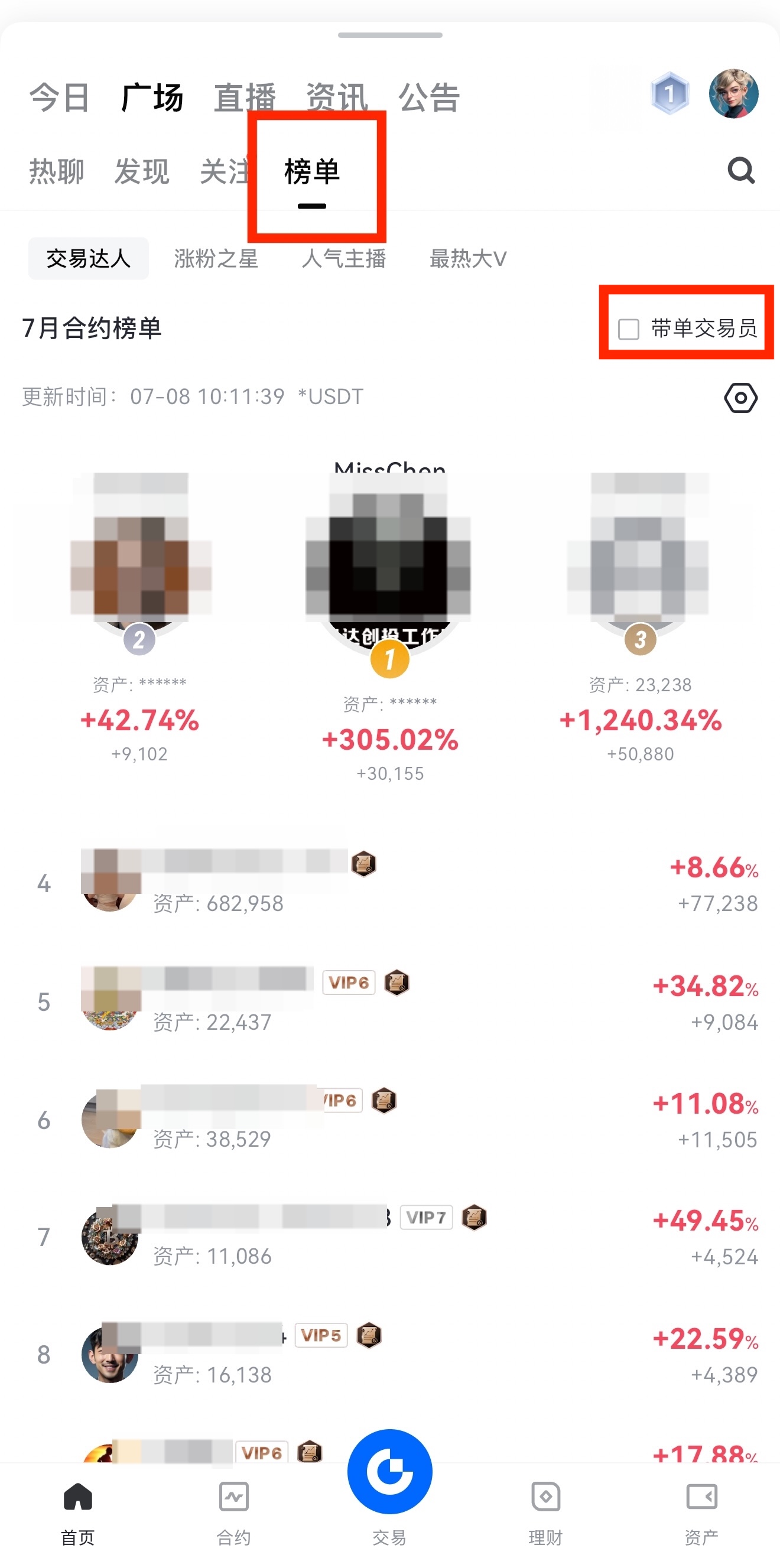Viewport: 780px width, 1568px height.
Task: Select the 人气主播 chip
Action: click(344, 259)
